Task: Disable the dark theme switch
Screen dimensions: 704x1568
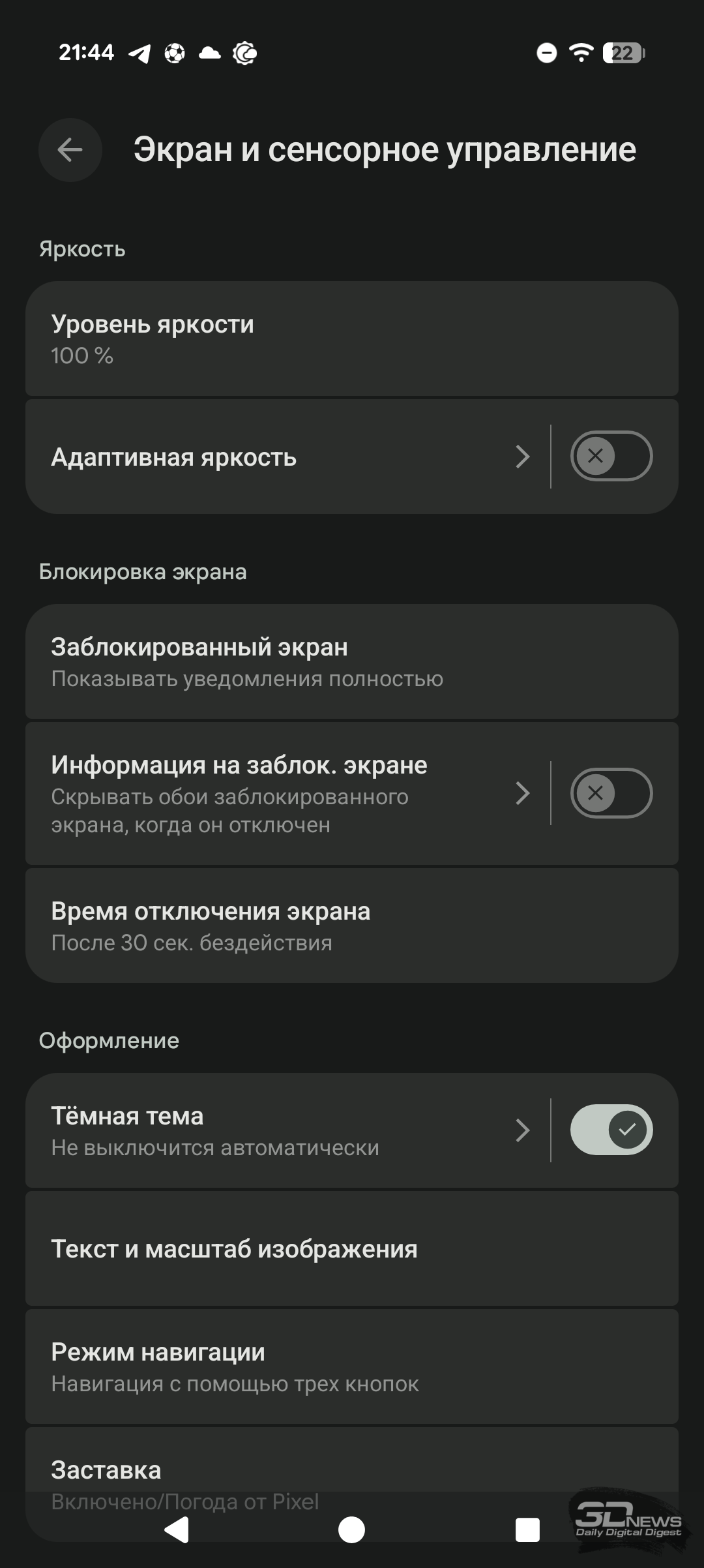Action: tap(611, 1130)
